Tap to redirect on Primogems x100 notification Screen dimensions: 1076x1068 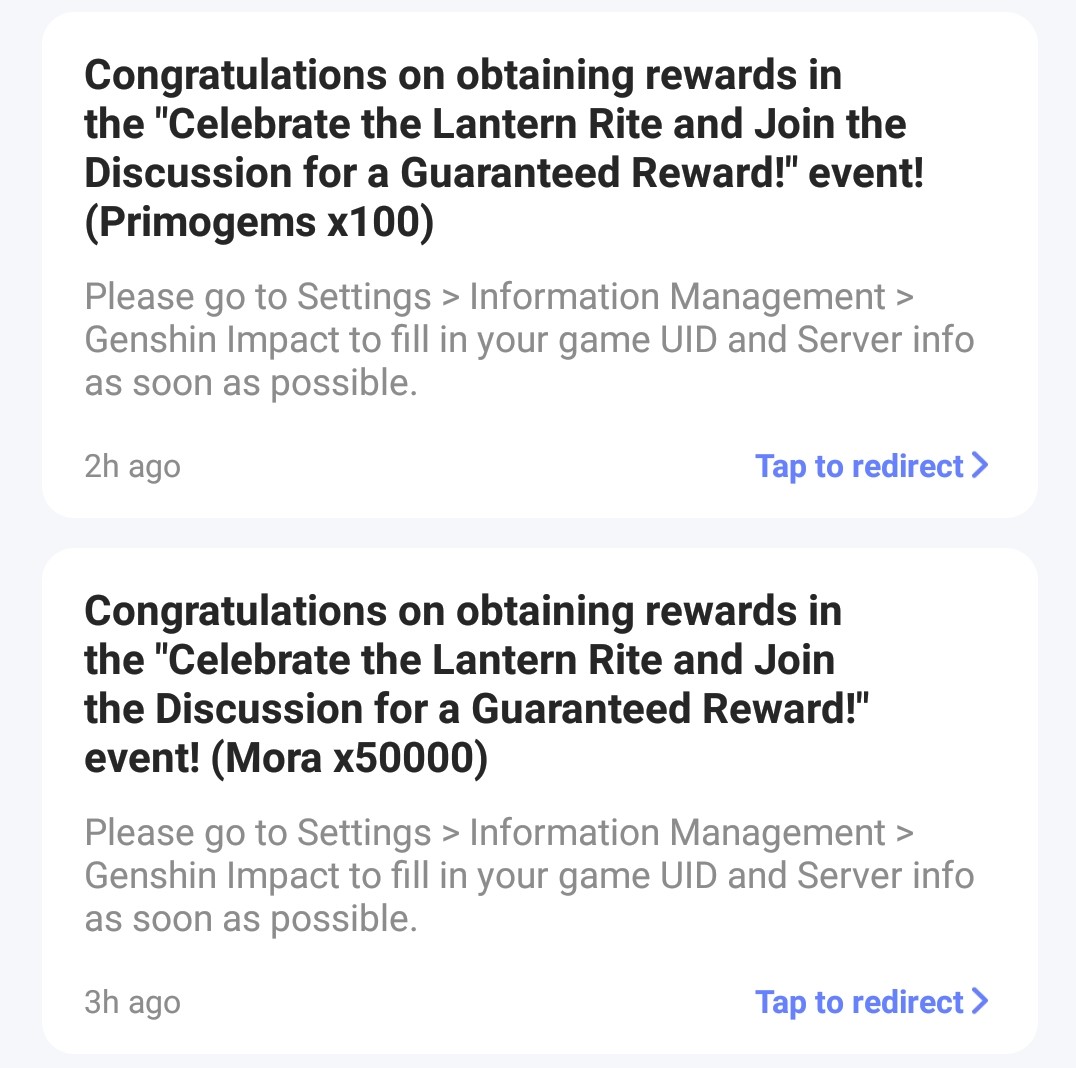click(x=871, y=466)
